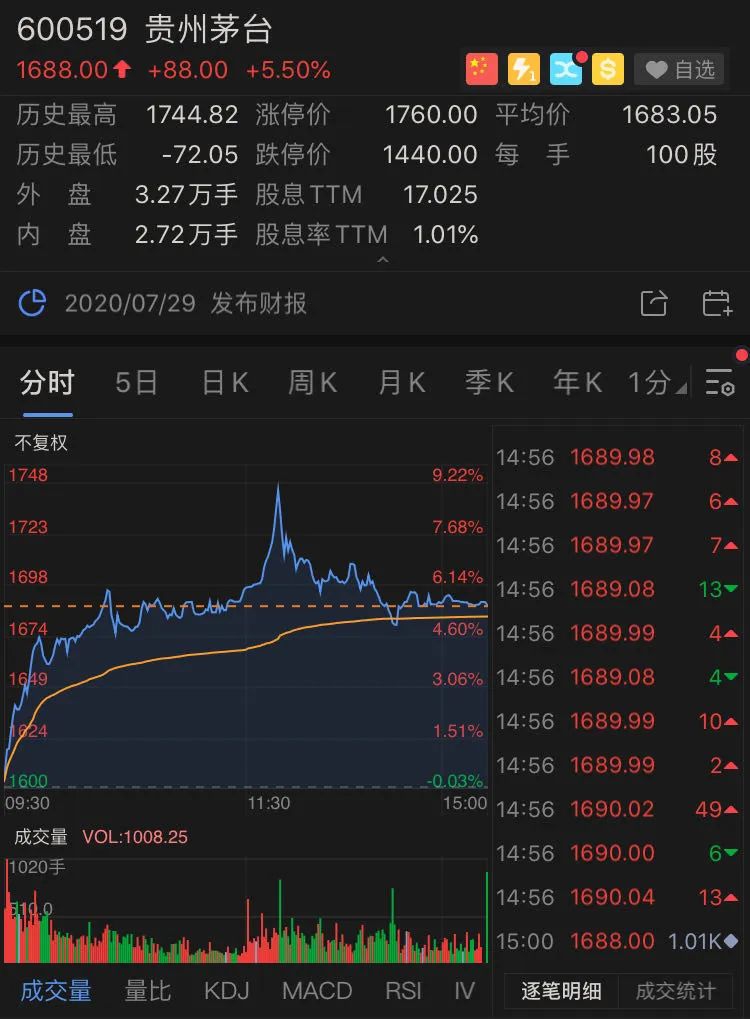
Task: Switch to the 分时 chart tab
Action: (x=47, y=383)
